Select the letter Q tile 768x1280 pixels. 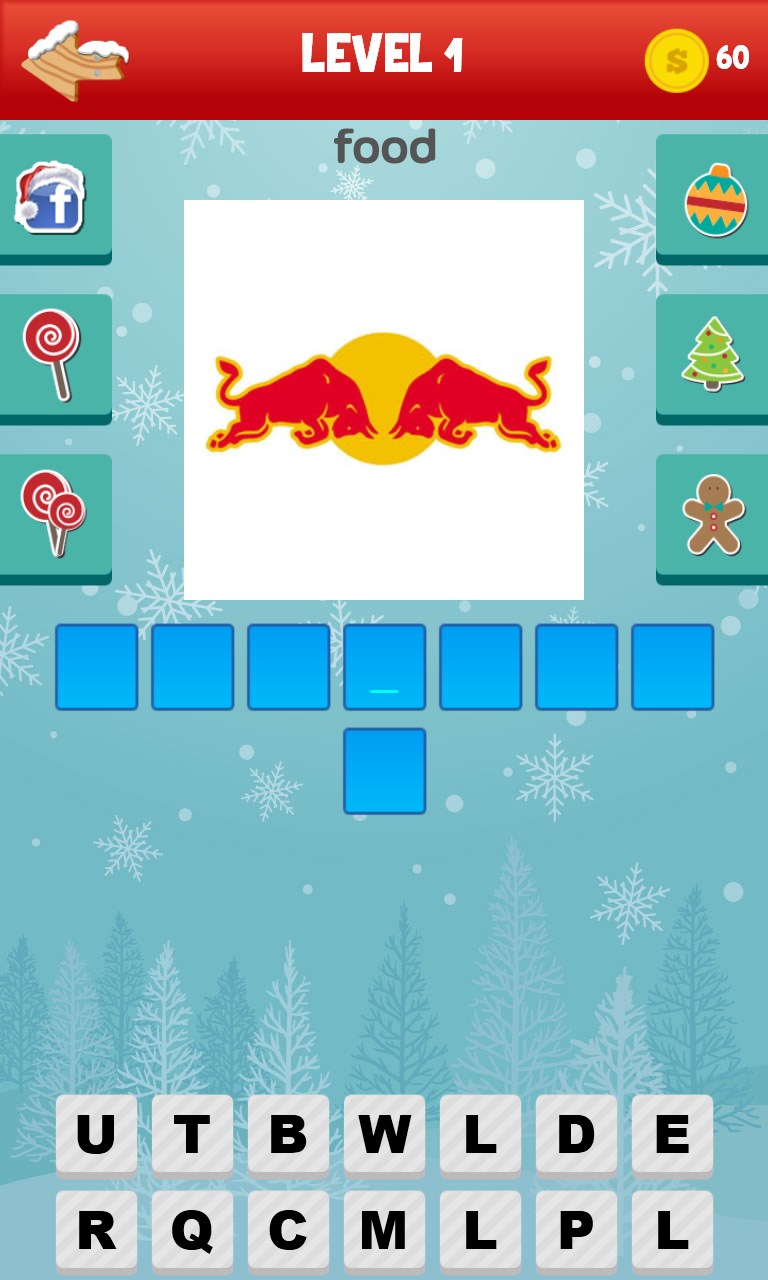[192, 1230]
